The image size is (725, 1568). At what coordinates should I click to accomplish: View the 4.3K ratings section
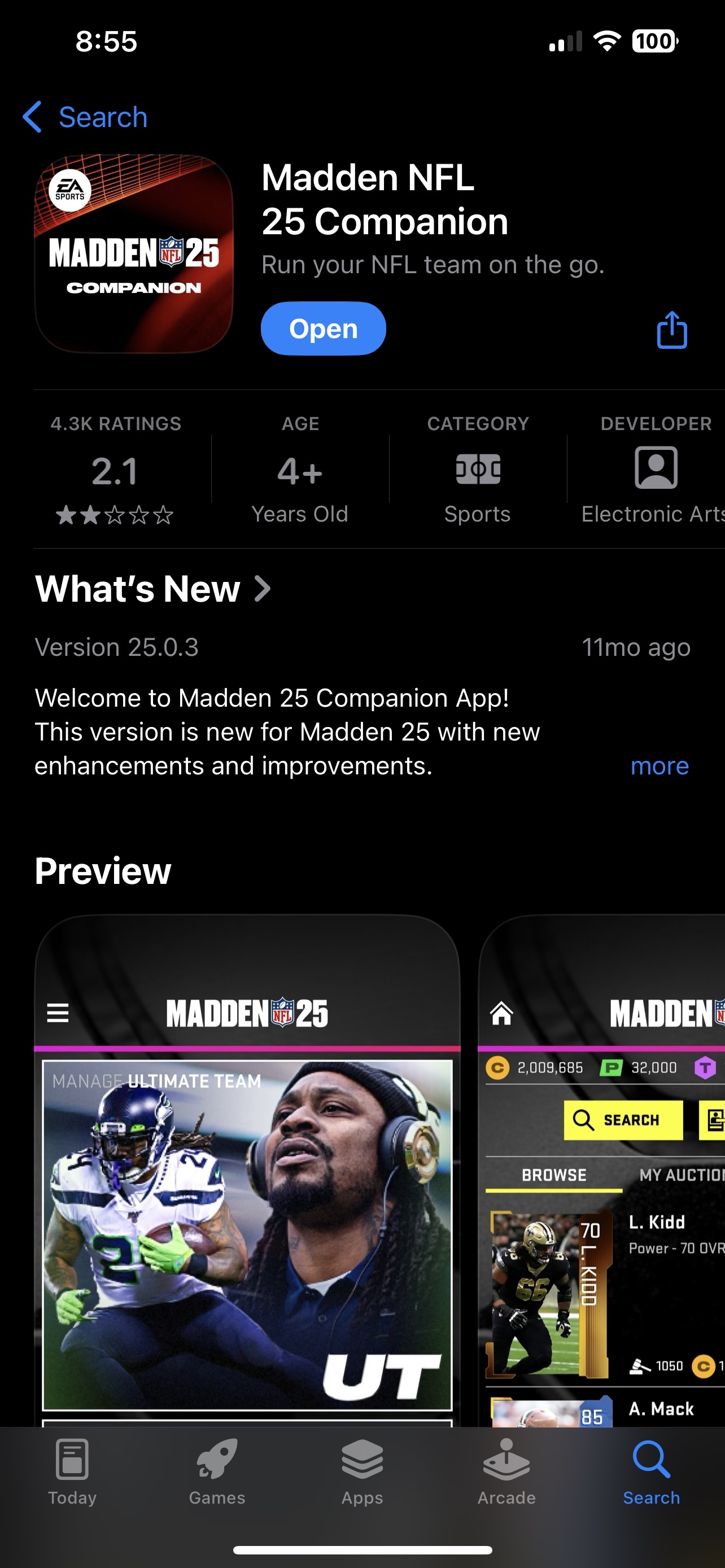pyautogui.click(x=116, y=470)
